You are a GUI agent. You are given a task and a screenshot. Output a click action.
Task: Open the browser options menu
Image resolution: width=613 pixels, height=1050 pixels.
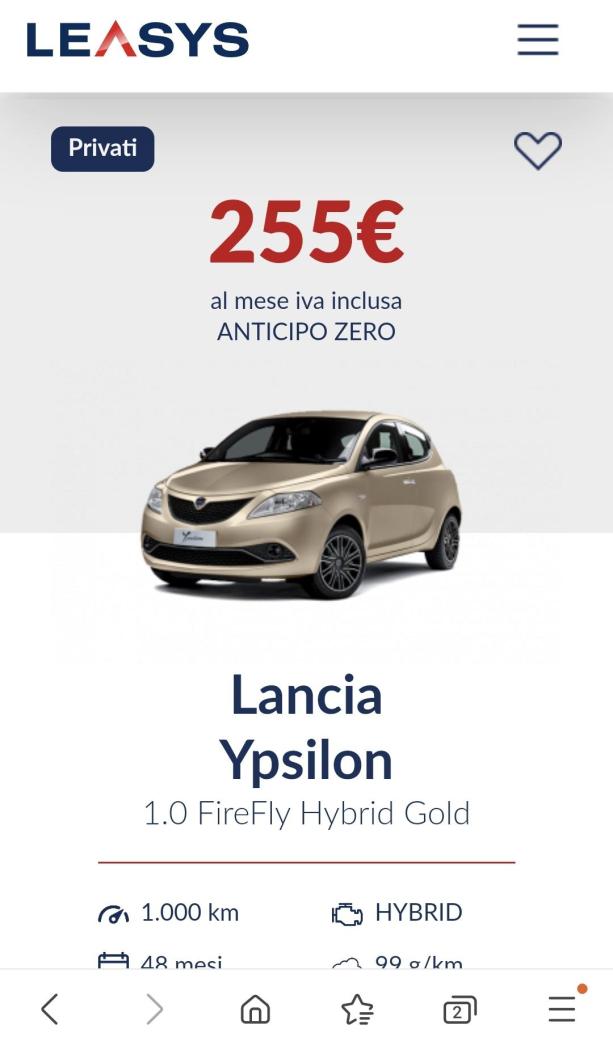point(562,1010)
